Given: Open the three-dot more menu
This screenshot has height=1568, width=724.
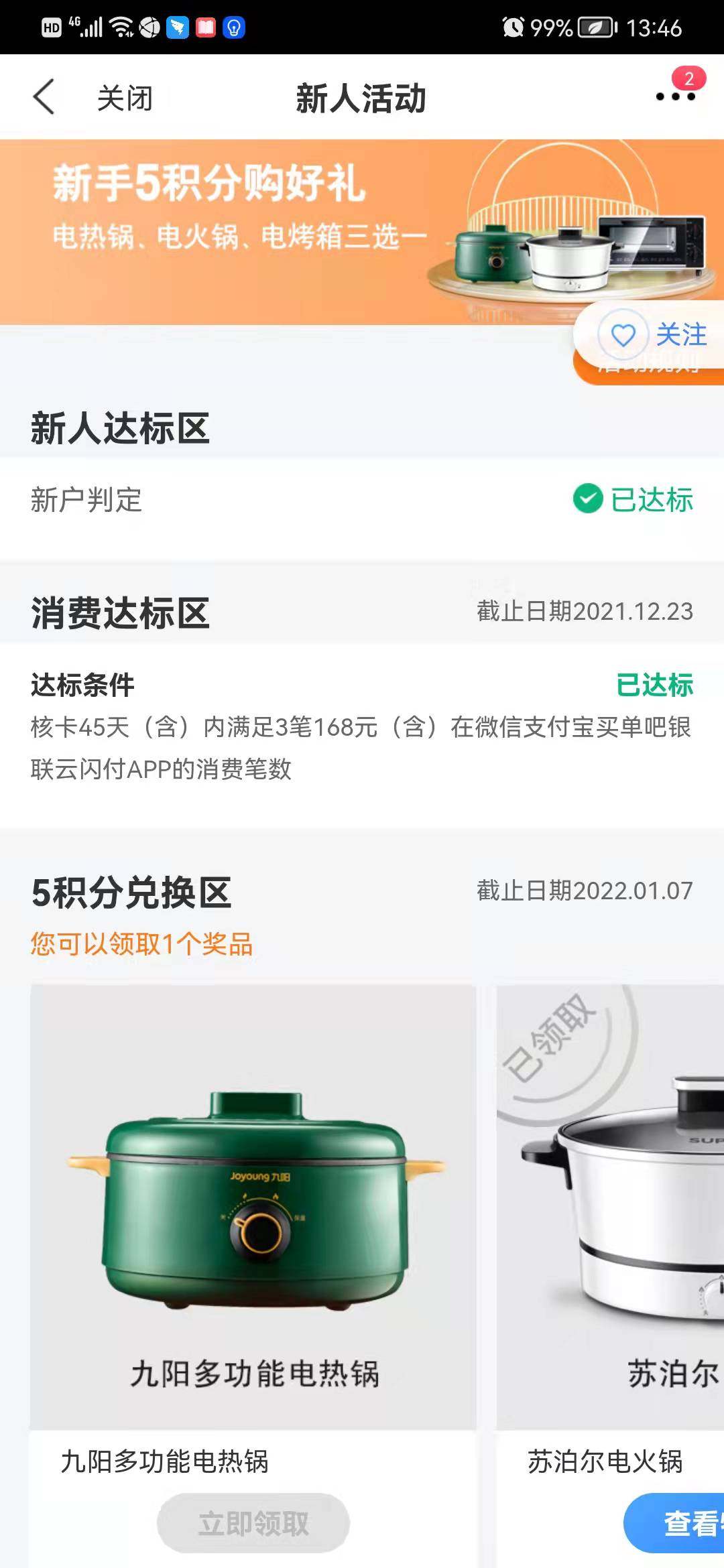Looking at the screenshot, I should pyautogui.click(x=675, y=96).
